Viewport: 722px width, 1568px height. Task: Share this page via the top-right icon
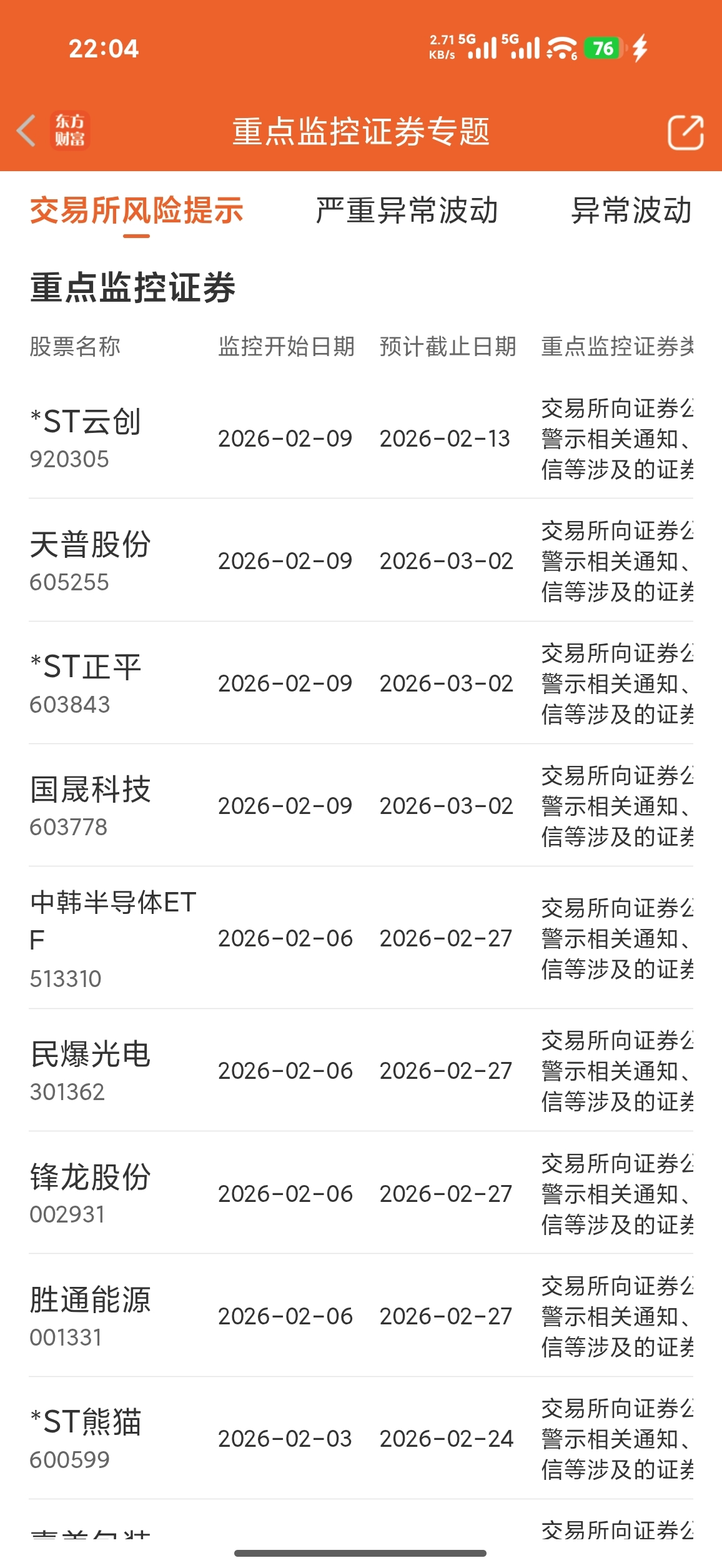click(x=685, y=132)
